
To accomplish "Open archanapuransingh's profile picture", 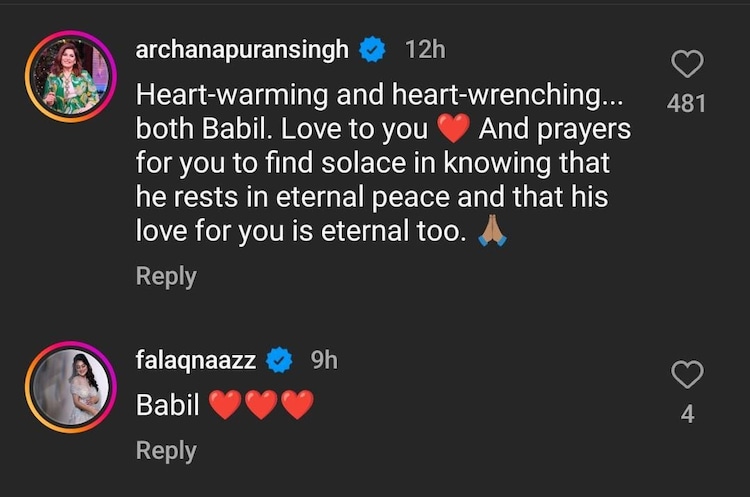I will pos(71,77).
